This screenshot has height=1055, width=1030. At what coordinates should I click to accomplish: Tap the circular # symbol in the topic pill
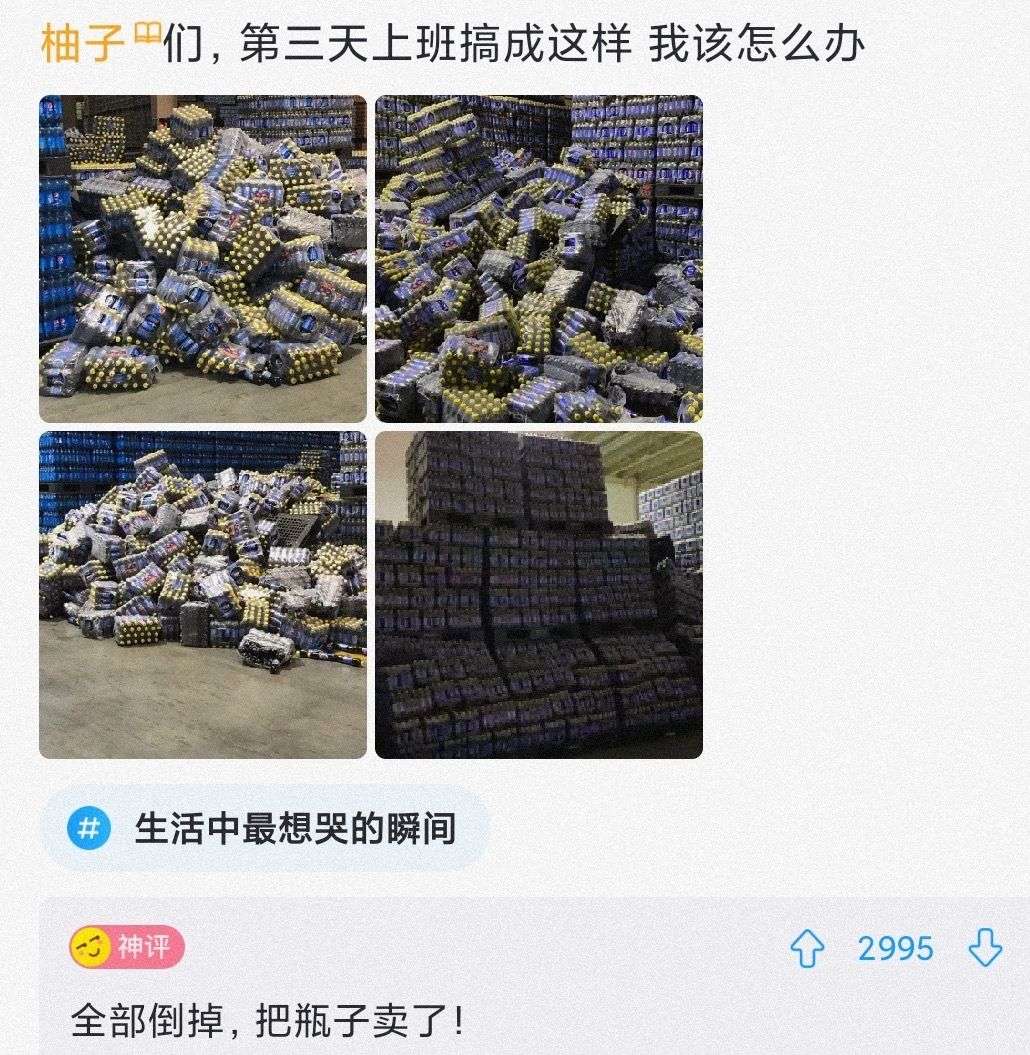click(90, 828)
